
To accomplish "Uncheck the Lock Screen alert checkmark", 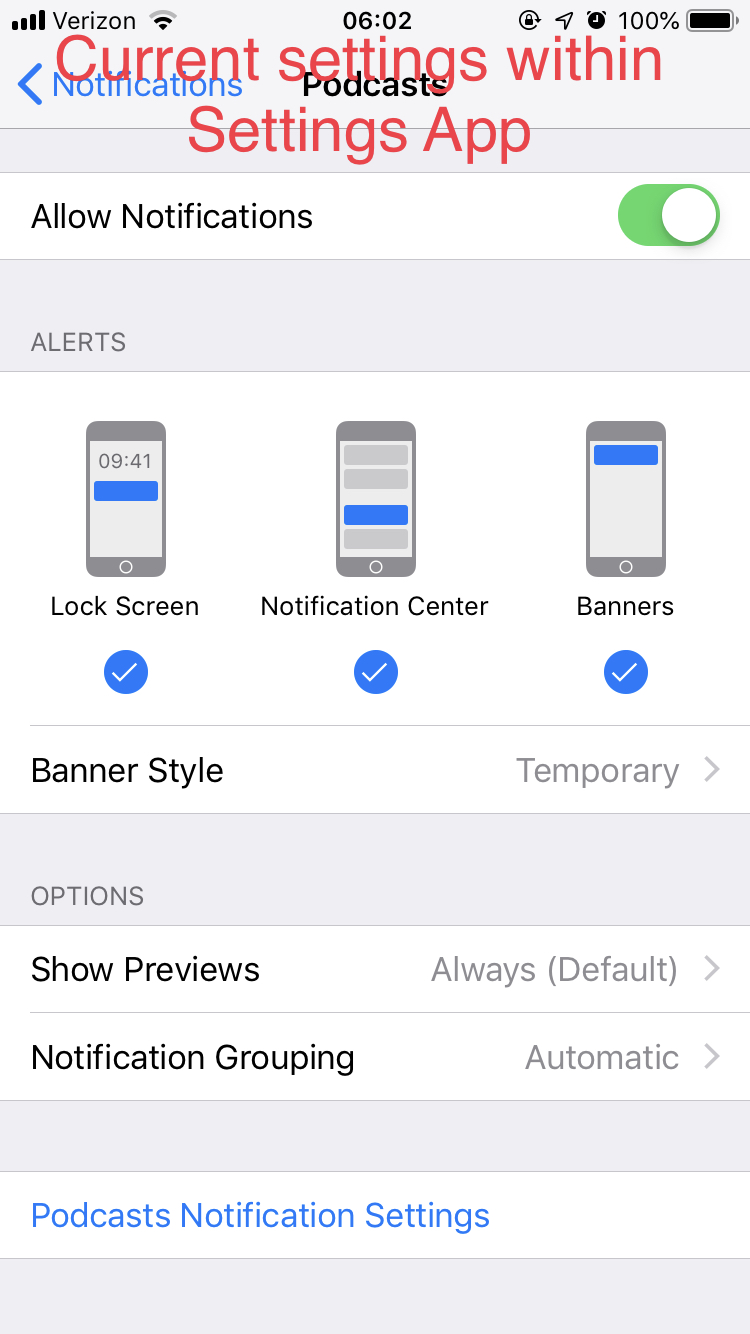I will tap(125, 672).
